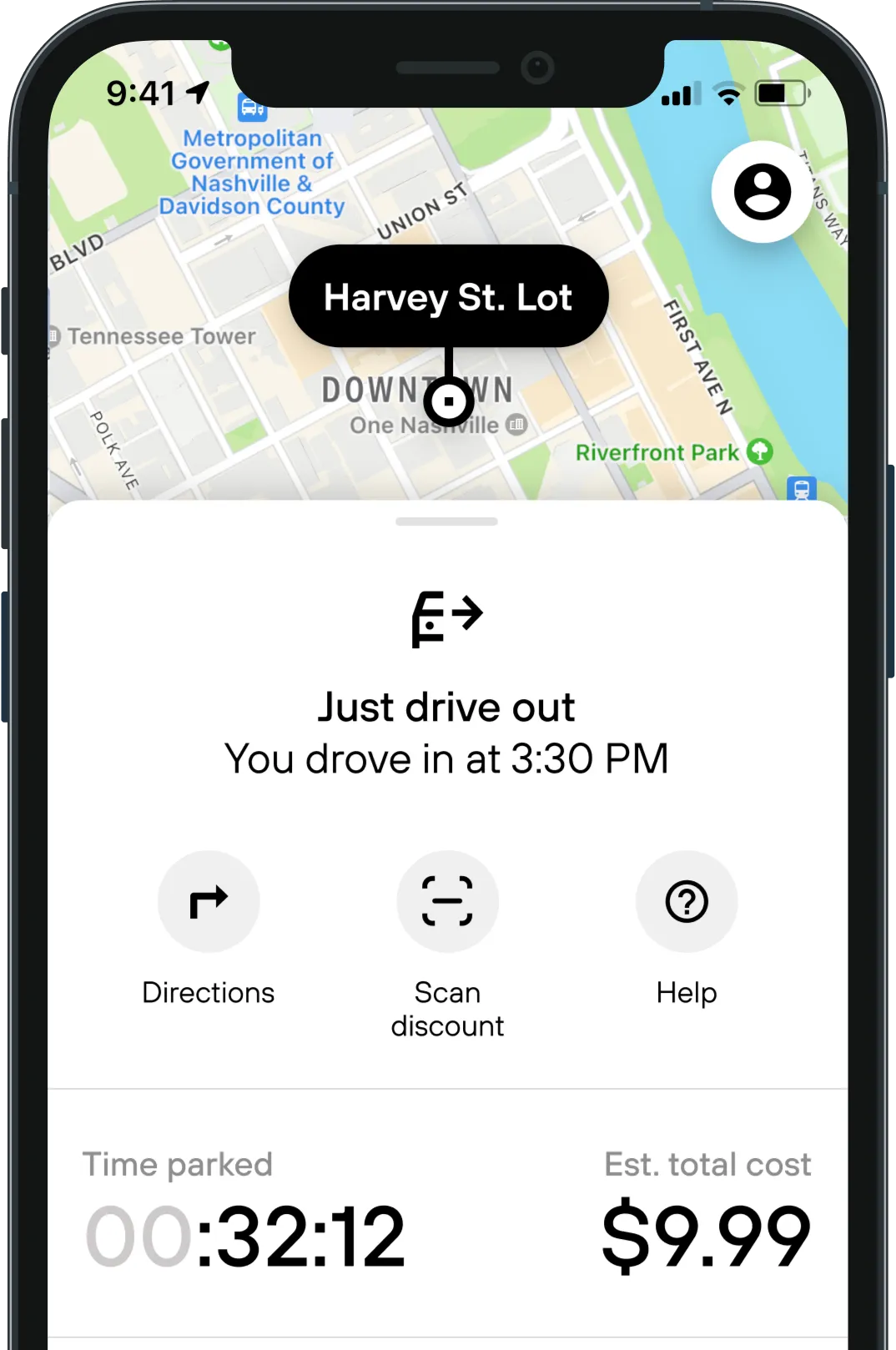Image resolution: width=896 pixels, height=1350 pixels.
Task: Open the profile account icon
Action: [762, 192]
